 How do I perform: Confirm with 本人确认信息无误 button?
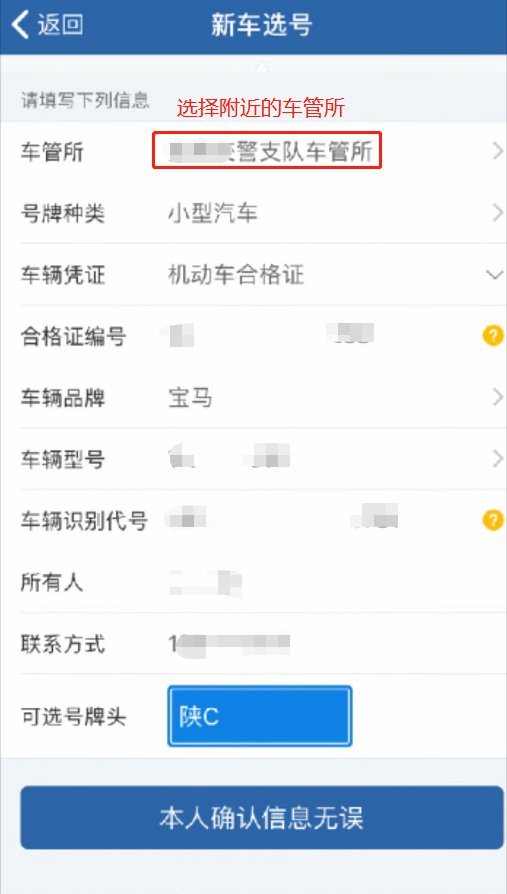262,818
